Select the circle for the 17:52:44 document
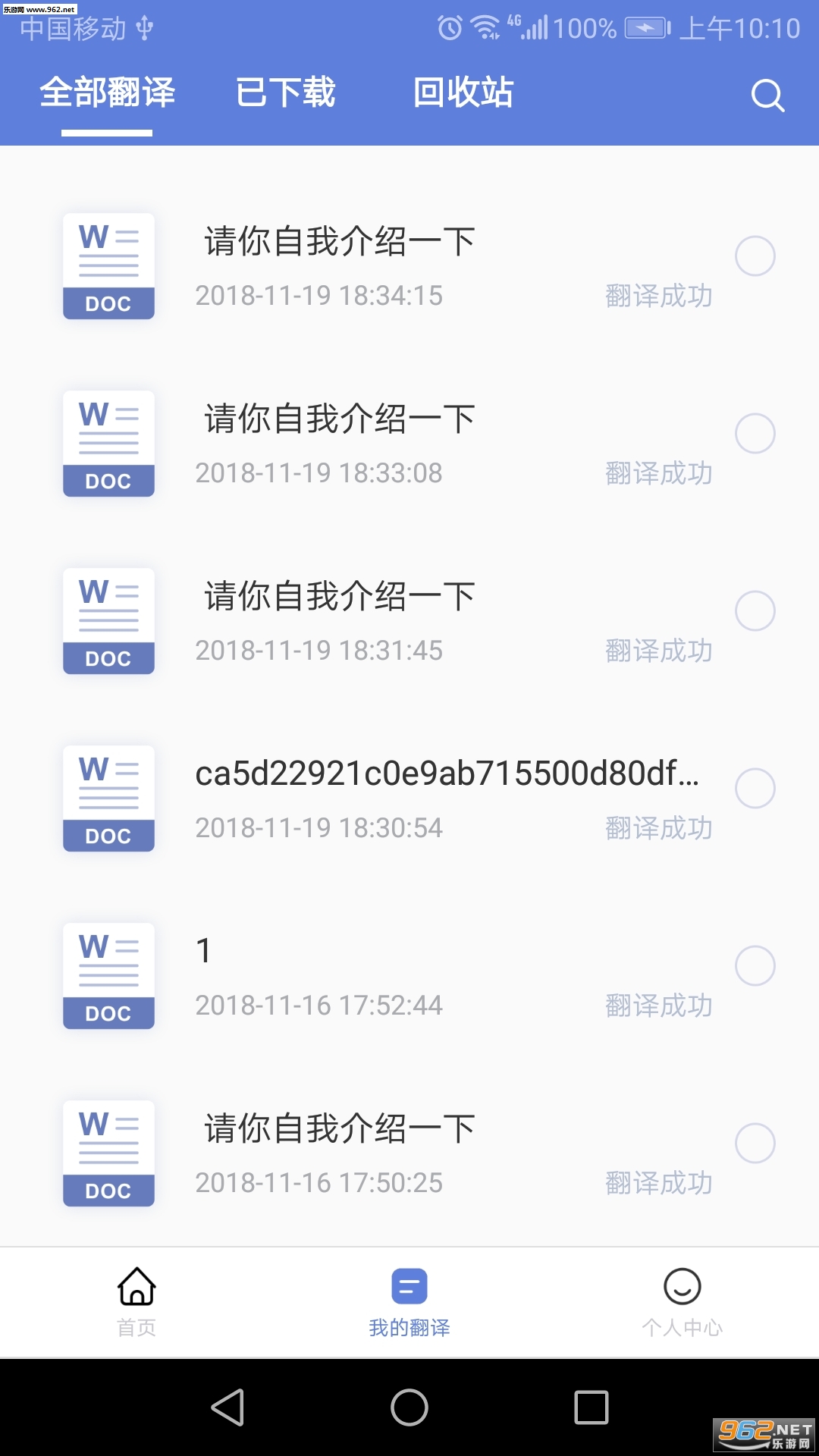This screenshot has width=819, height=1456. (755, 966)
